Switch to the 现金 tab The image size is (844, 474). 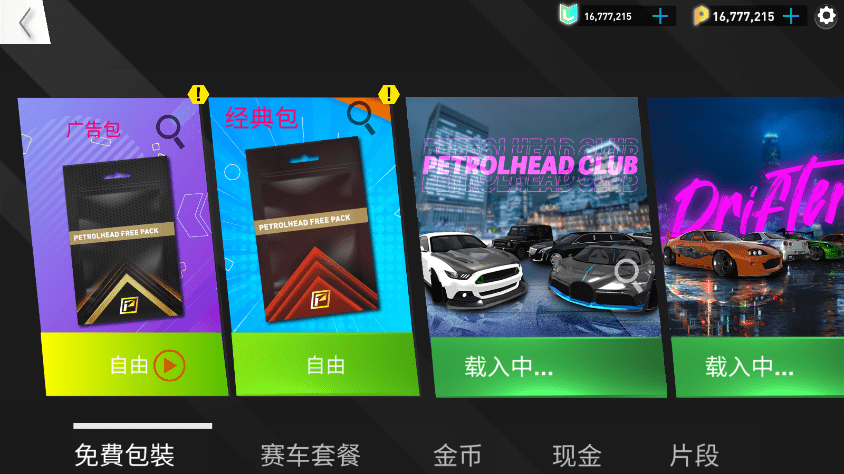pyautogui.click(x=577, y=456)
